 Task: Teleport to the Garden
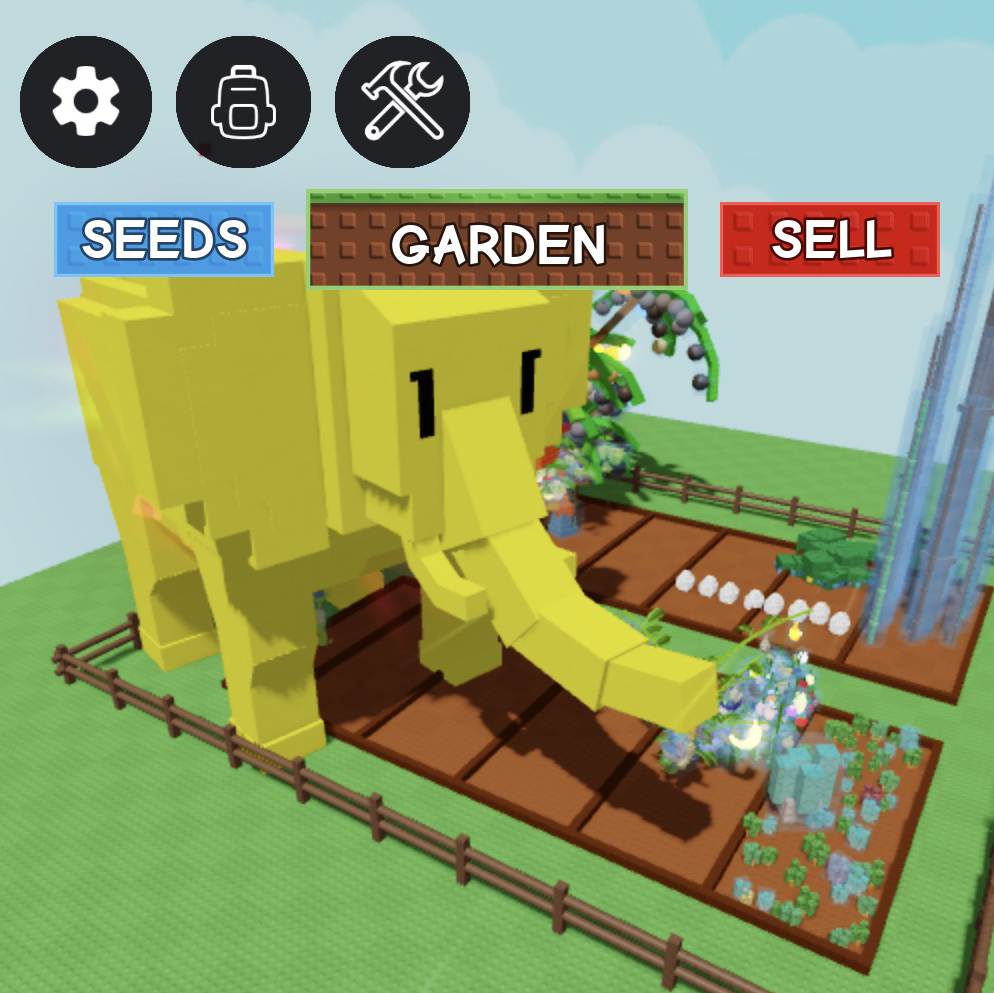498,240
